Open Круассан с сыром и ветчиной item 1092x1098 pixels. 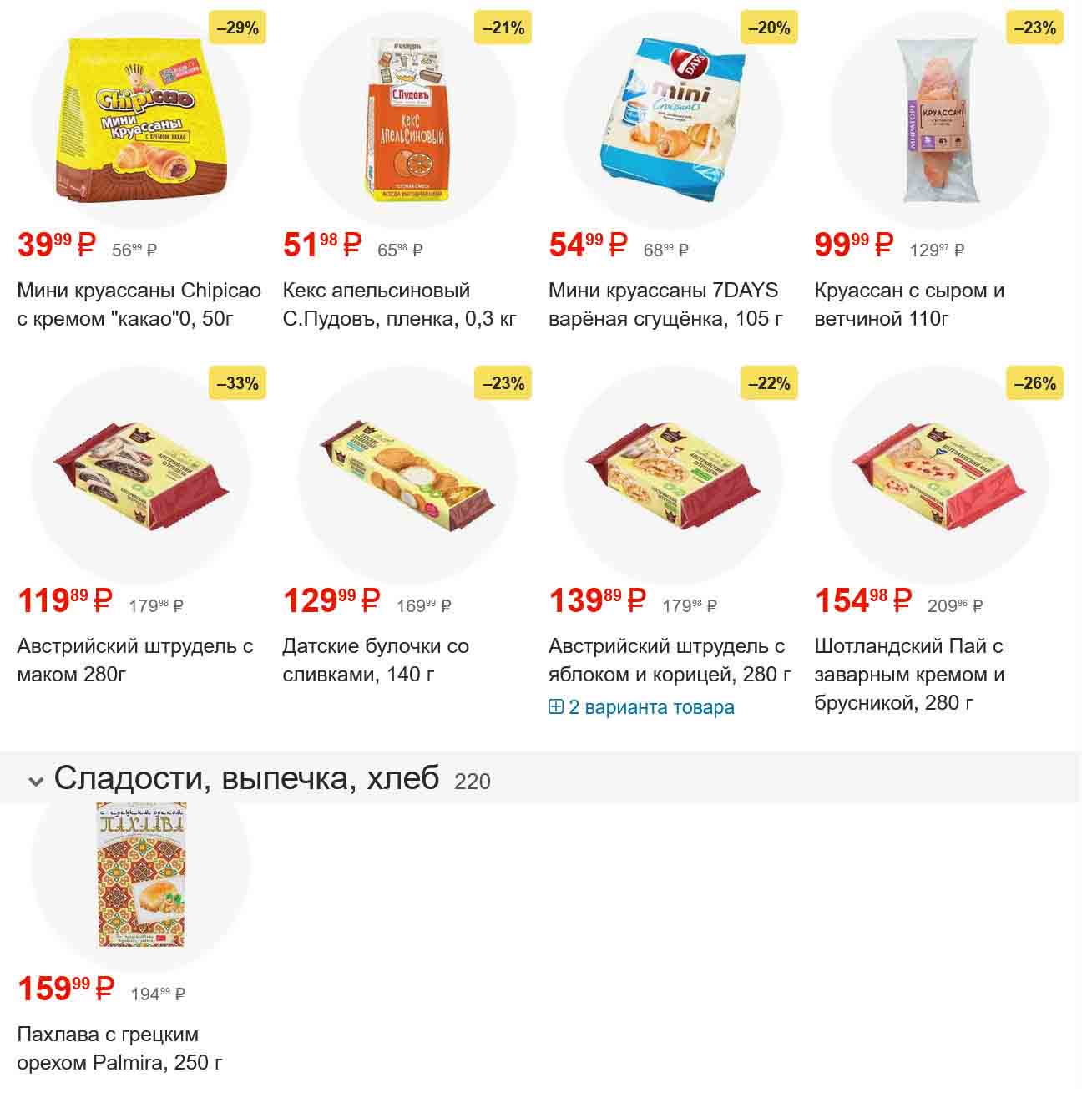point(909,304)
